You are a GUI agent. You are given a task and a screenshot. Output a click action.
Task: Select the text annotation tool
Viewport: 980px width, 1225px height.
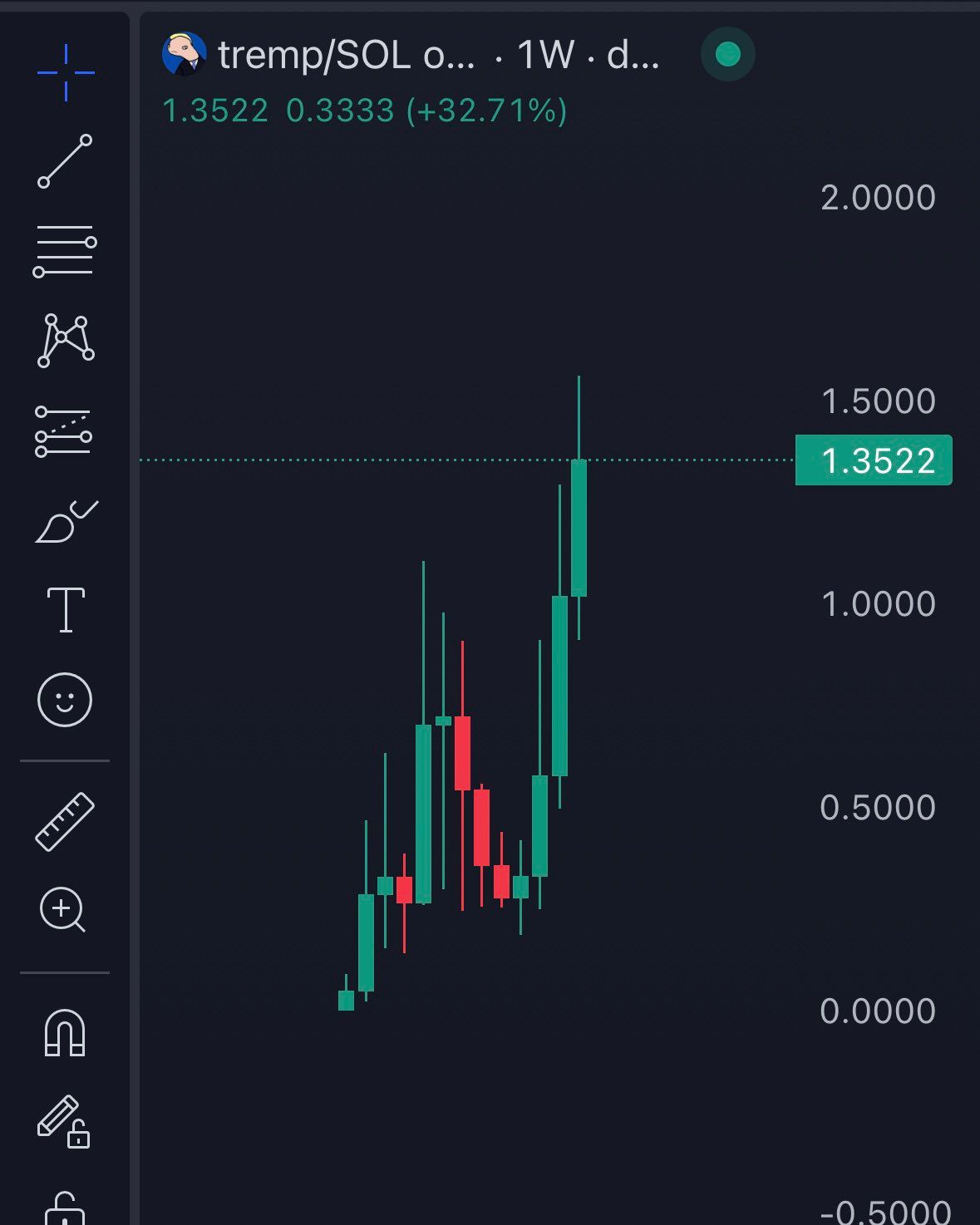pos(66,611)
